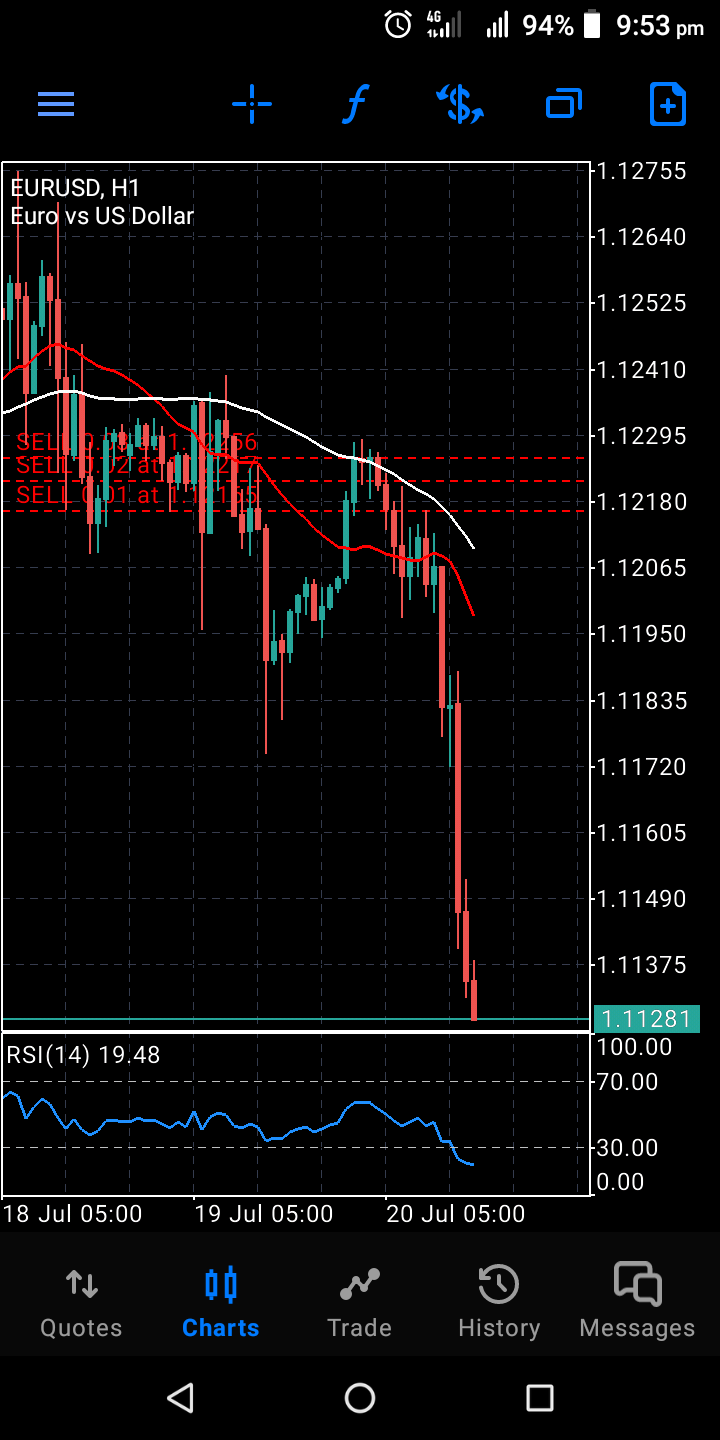720x1440 pixels.
Task: Go to the Trade tab
Action: pos(359,1301)
